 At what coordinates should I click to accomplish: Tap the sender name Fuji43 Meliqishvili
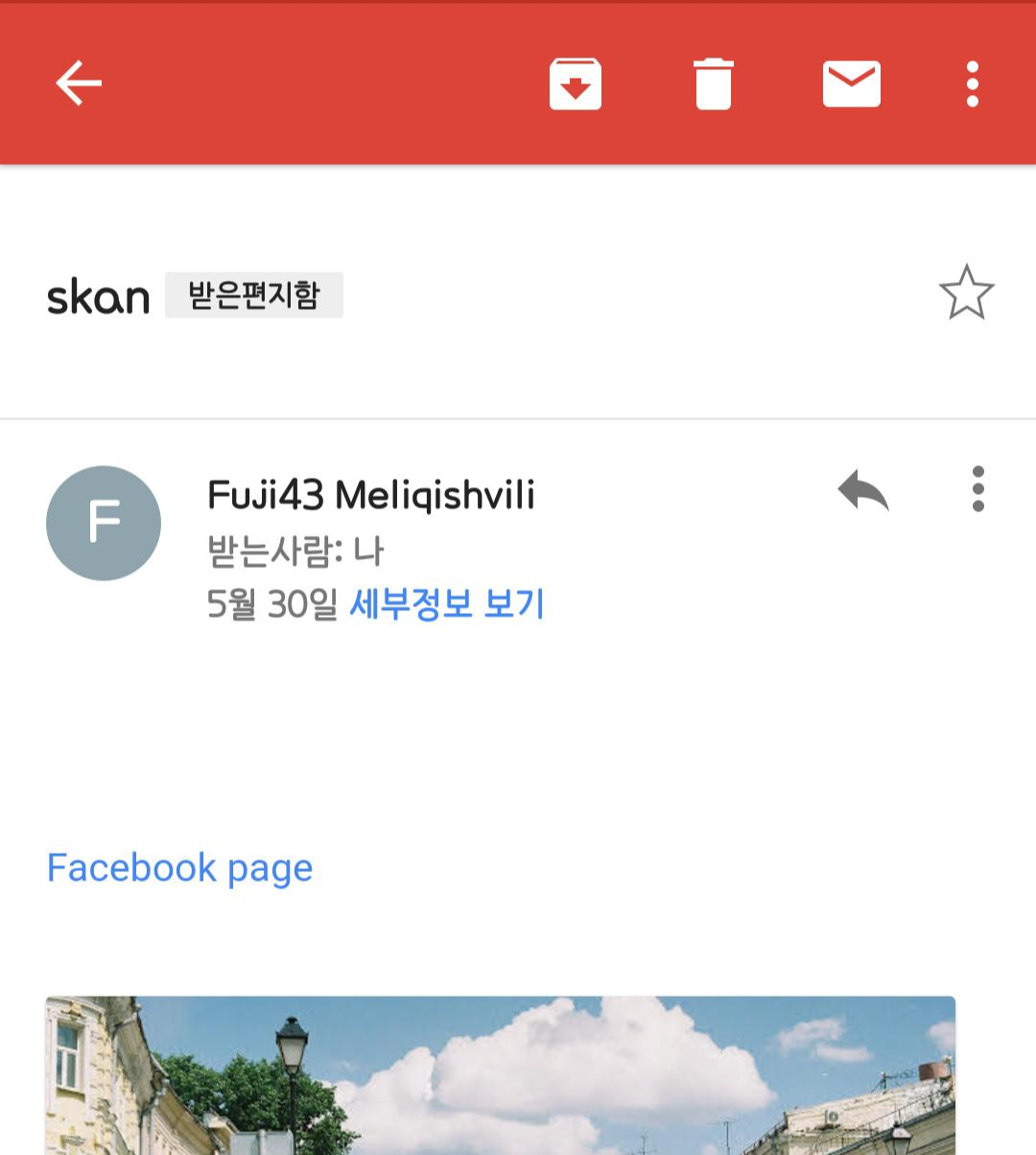click(372, 496)
